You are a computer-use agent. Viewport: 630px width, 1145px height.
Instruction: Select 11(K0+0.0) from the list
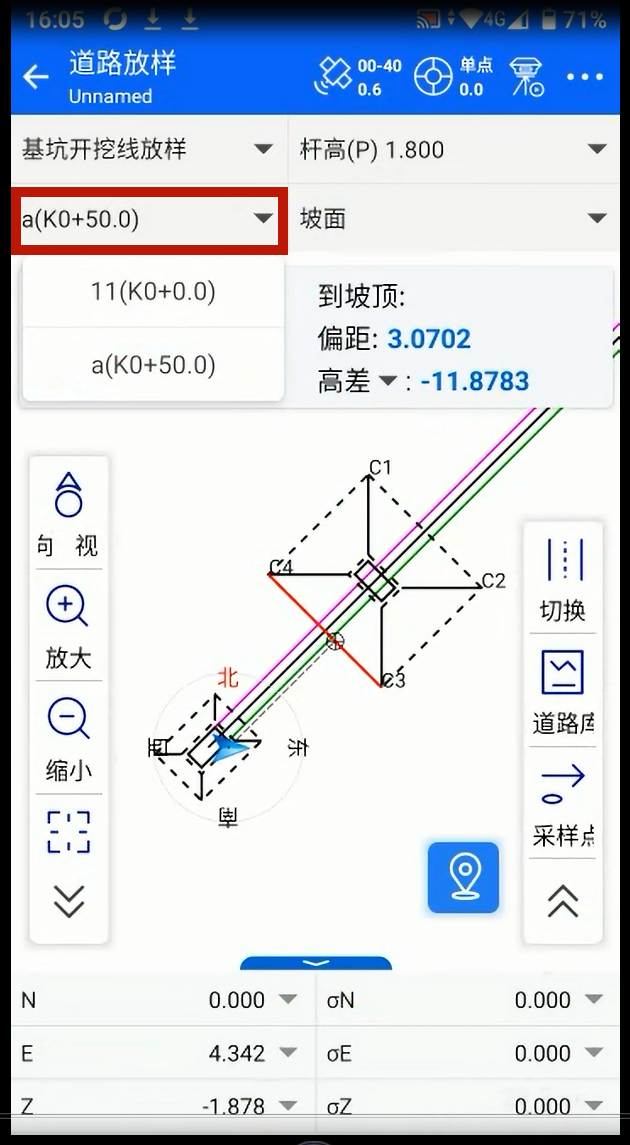coord(153,291)
